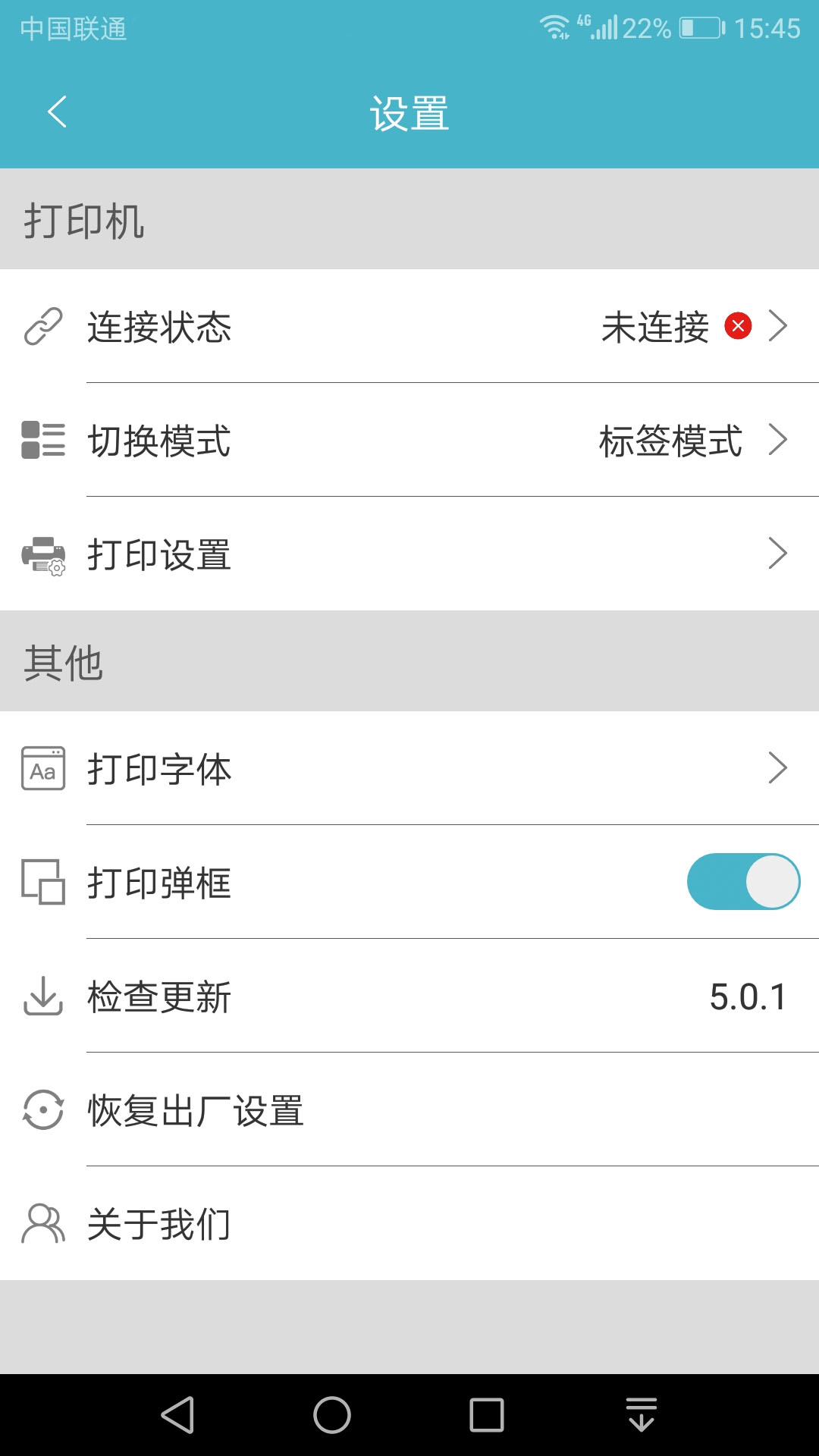Open 打印字体 via its chevron arrow
The image size is (819, 1456).
tap(777, 769)
